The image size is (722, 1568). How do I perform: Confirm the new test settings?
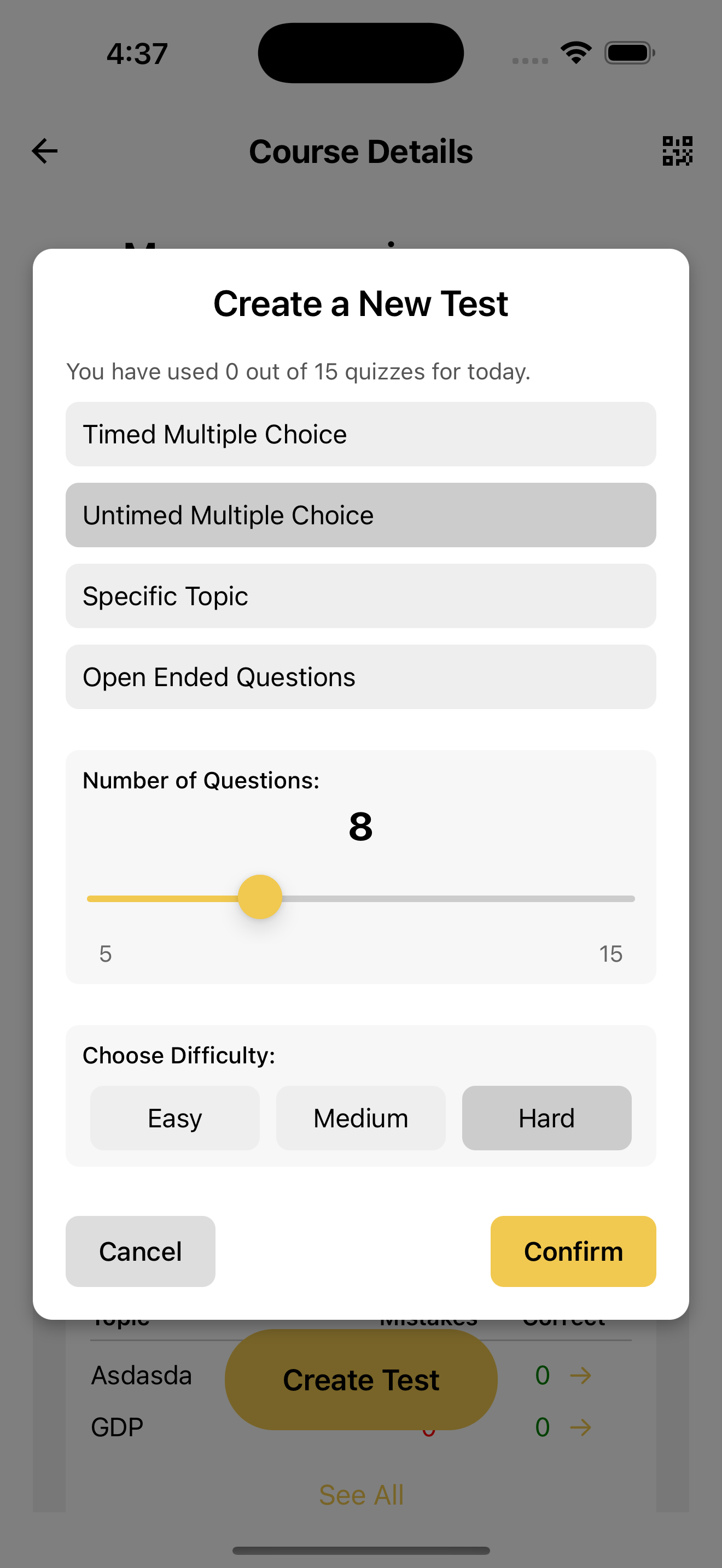573,1251
